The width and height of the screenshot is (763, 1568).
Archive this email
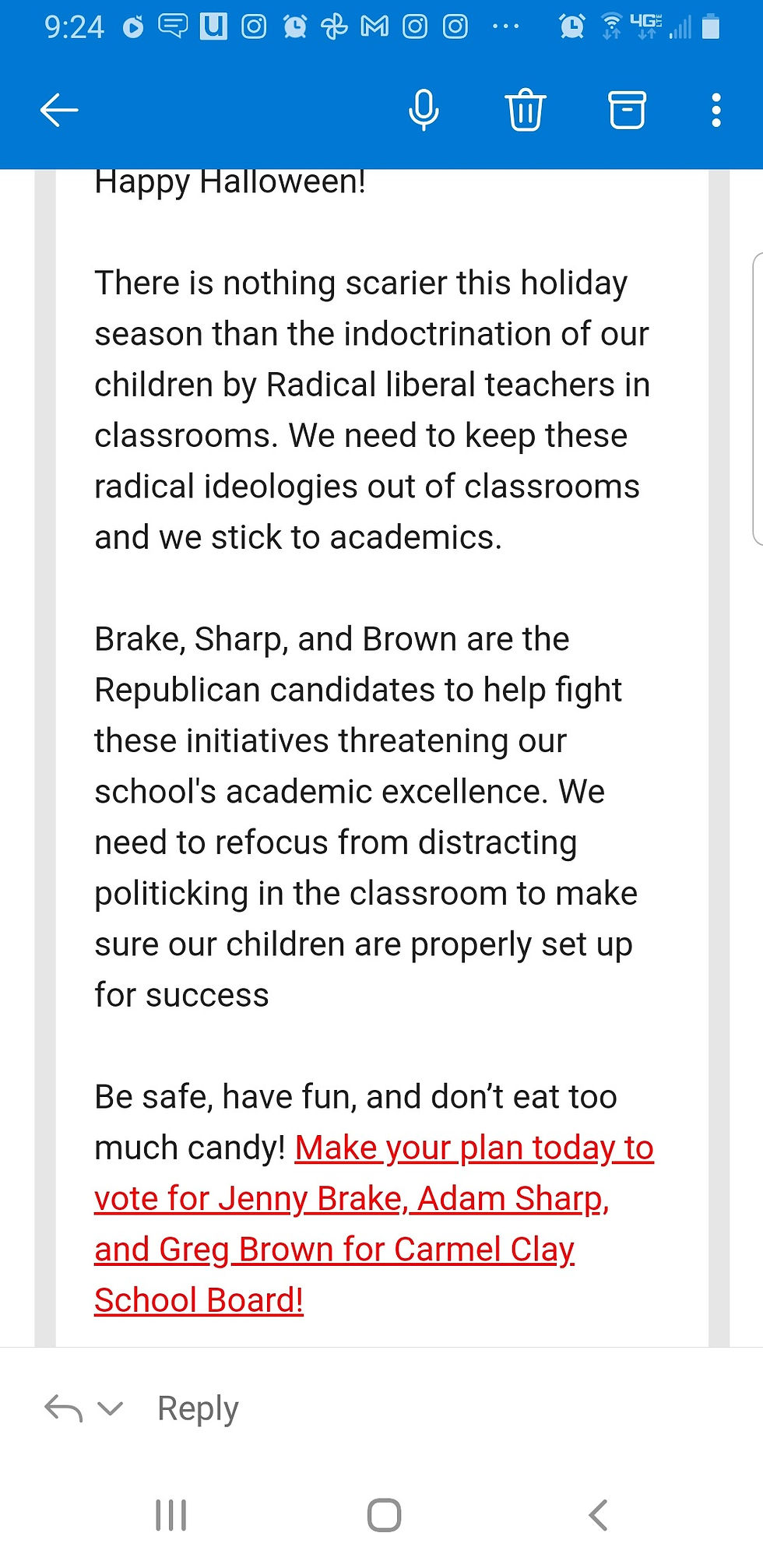click(x=627, y=110)
